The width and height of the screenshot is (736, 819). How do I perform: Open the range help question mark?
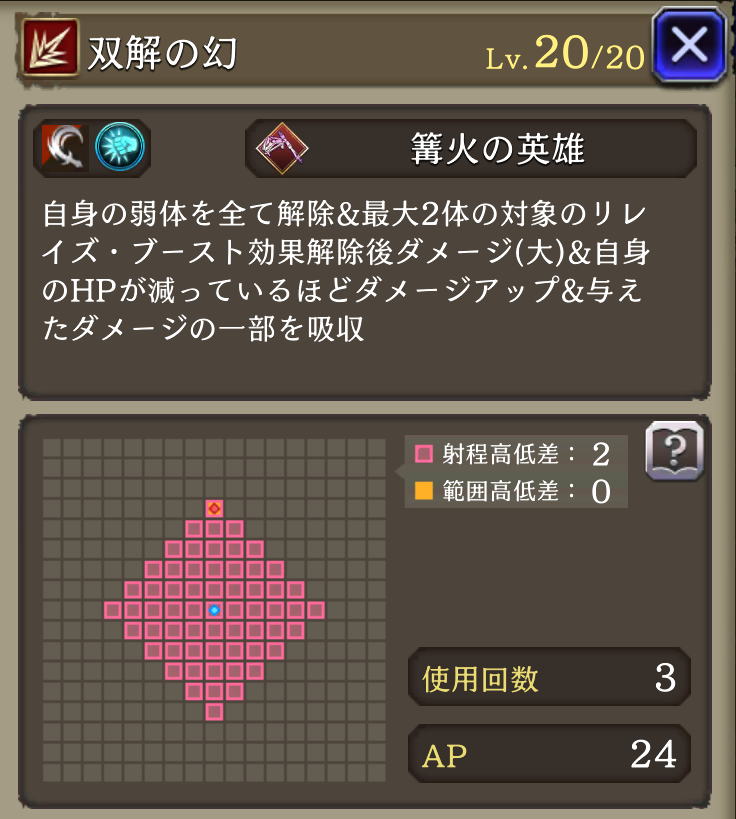tap(674, 451)
